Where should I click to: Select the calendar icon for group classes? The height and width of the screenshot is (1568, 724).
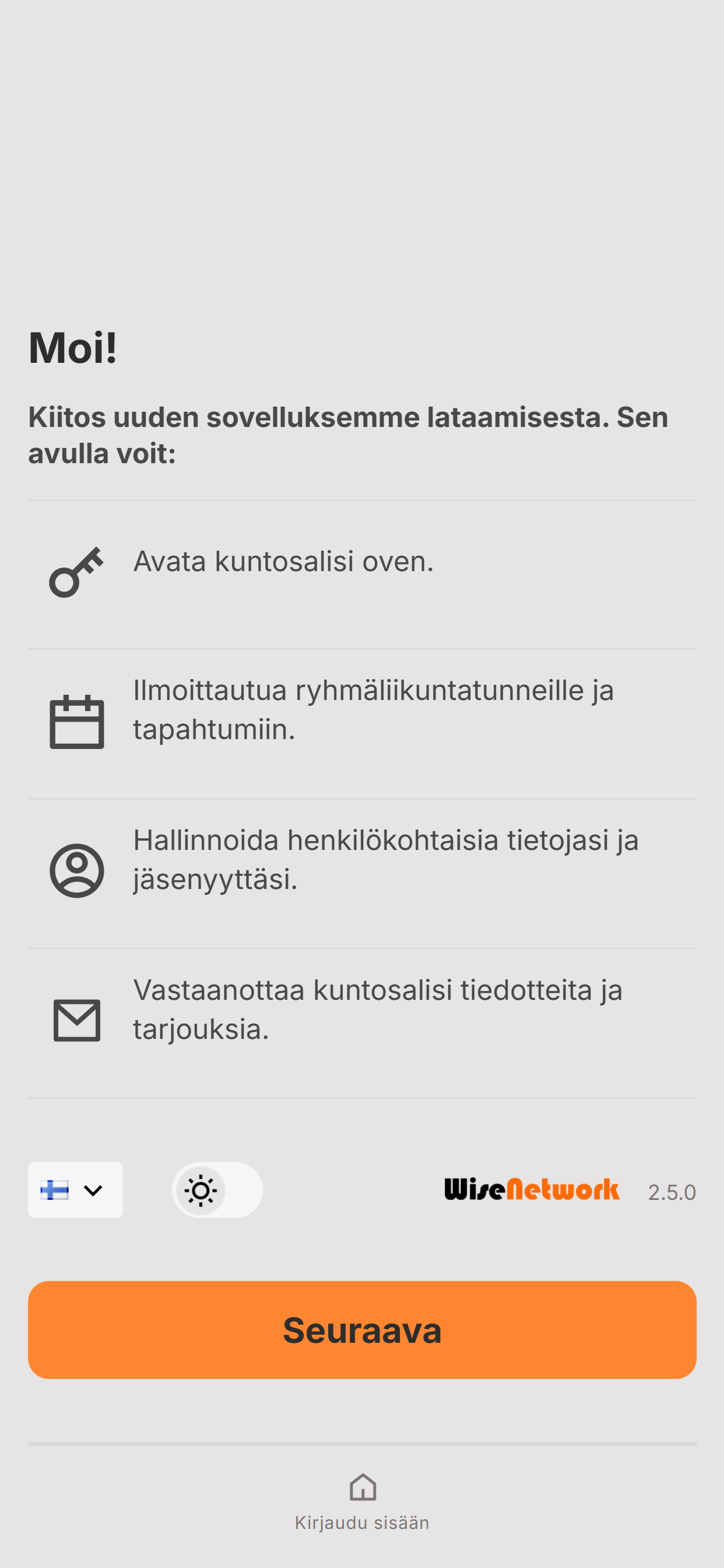coord(76,720)
